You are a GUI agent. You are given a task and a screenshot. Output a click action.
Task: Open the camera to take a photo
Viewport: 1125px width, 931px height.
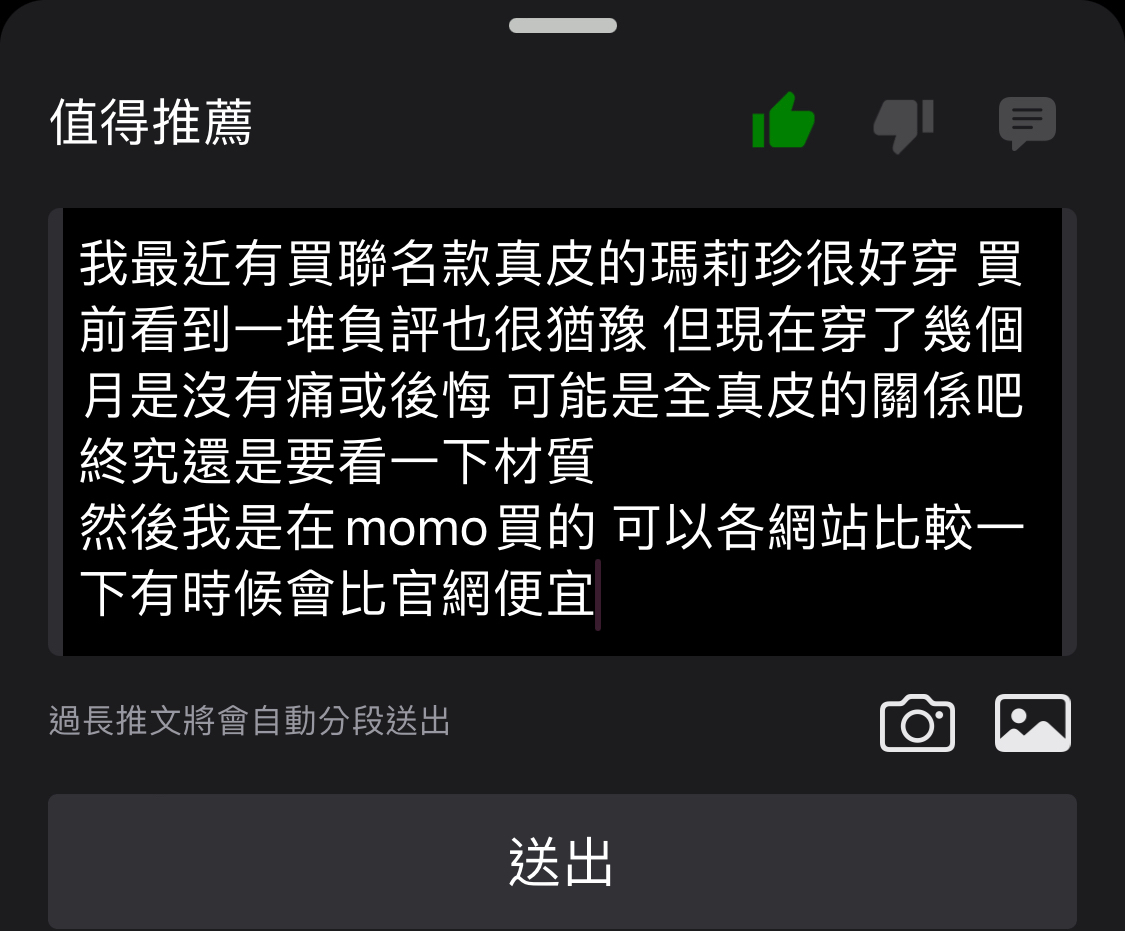(x=917, y=722)
